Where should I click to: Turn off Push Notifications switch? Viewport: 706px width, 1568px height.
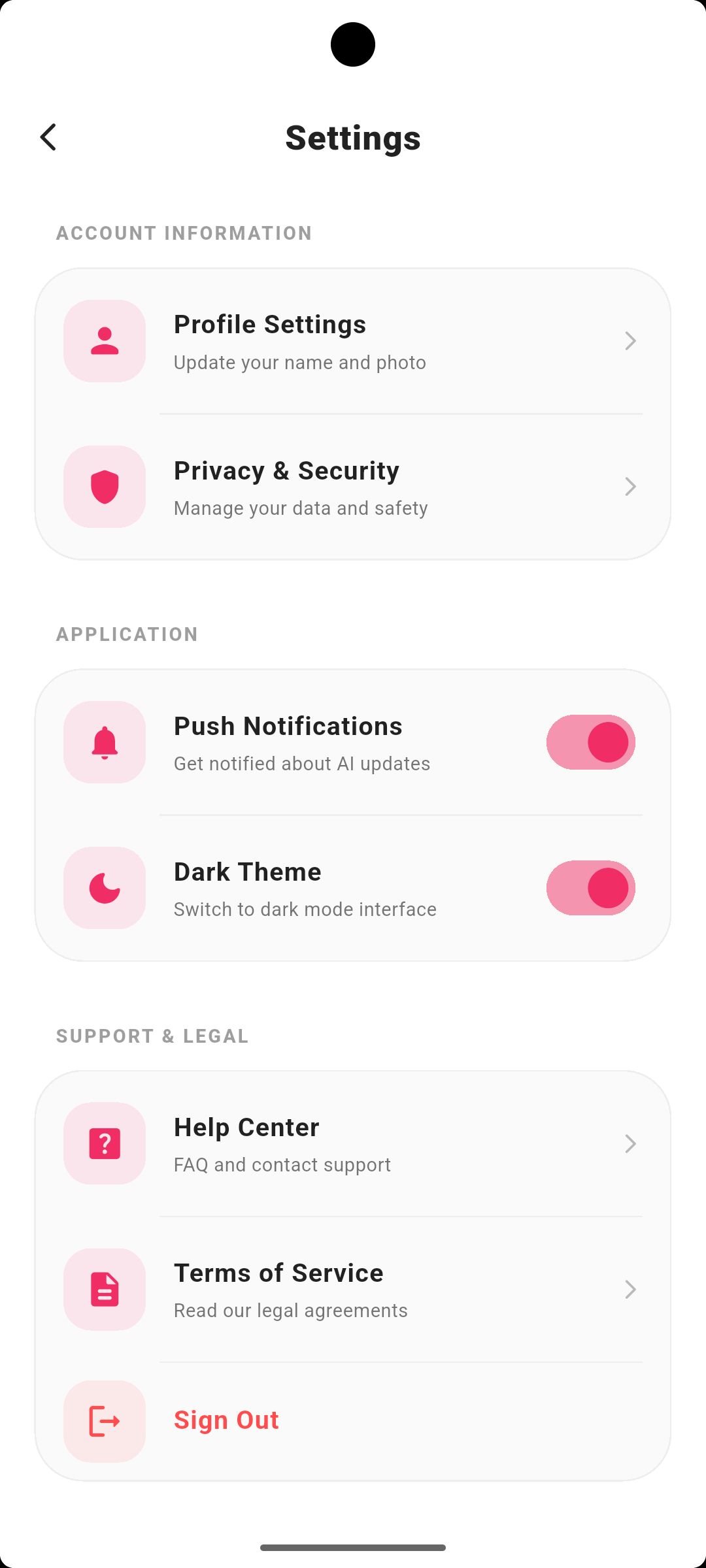click(590, 742)
